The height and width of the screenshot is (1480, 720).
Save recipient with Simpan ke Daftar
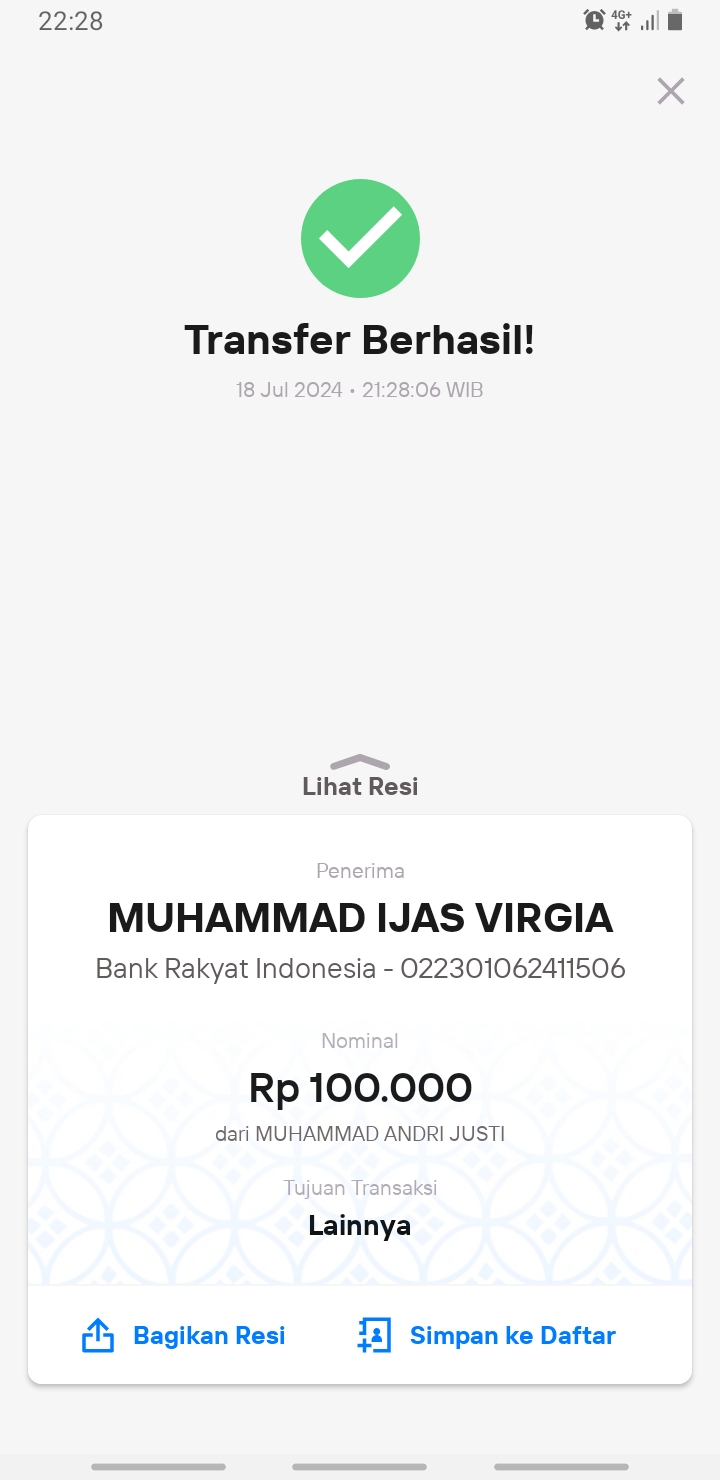(x=486, y=1335)
